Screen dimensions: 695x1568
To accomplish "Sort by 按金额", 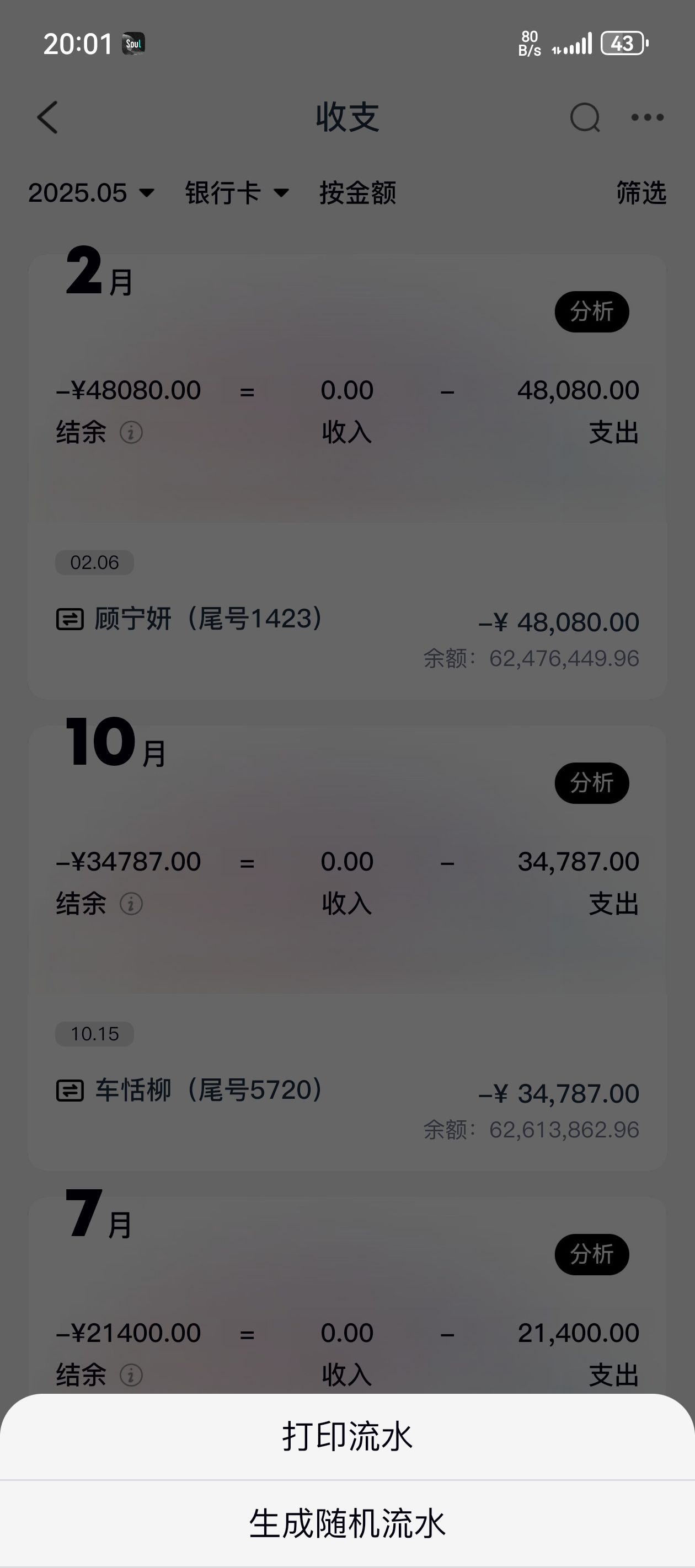I will [357, 193].
